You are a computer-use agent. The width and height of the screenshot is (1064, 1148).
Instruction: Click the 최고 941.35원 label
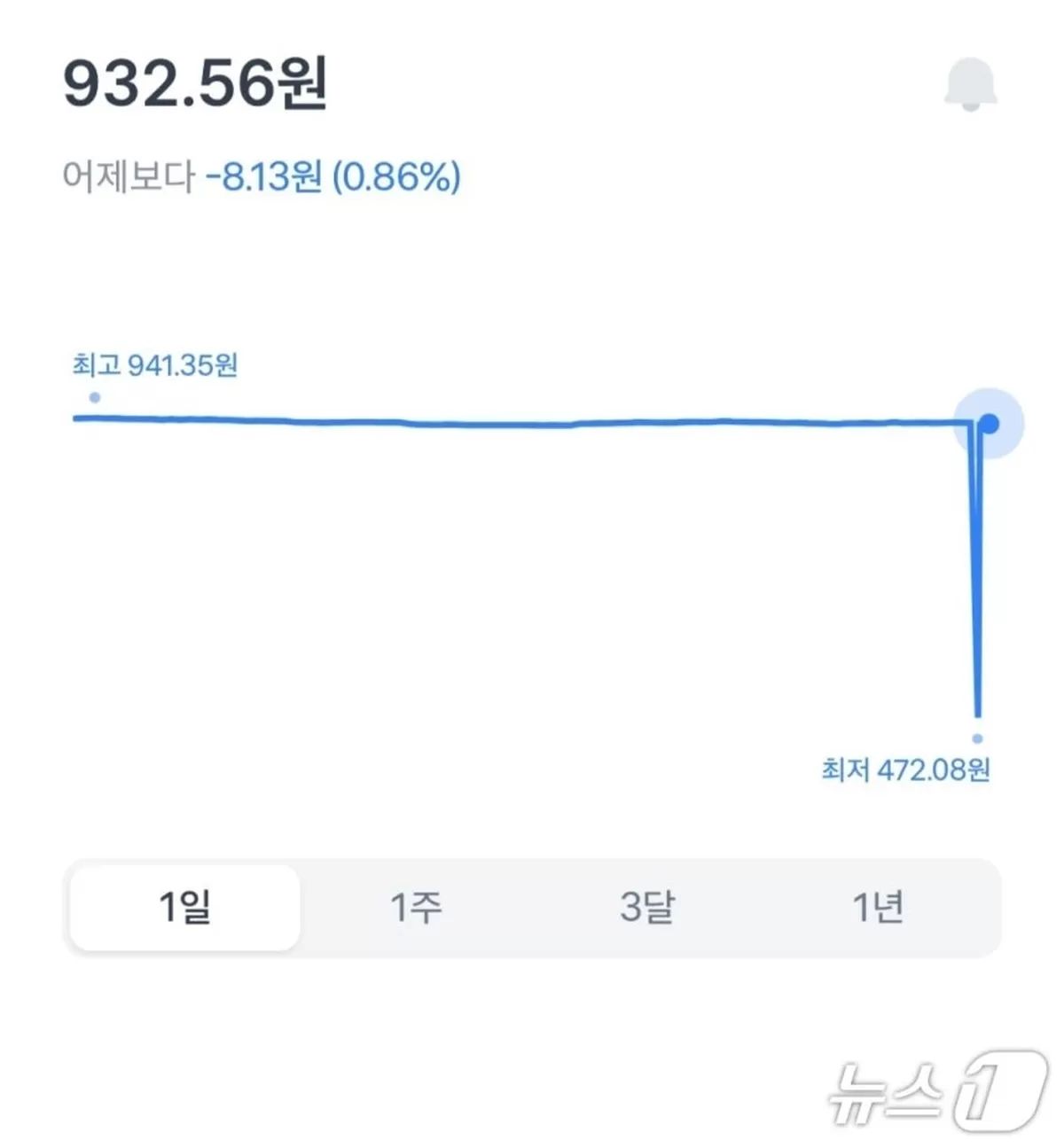tap(155, 363)
